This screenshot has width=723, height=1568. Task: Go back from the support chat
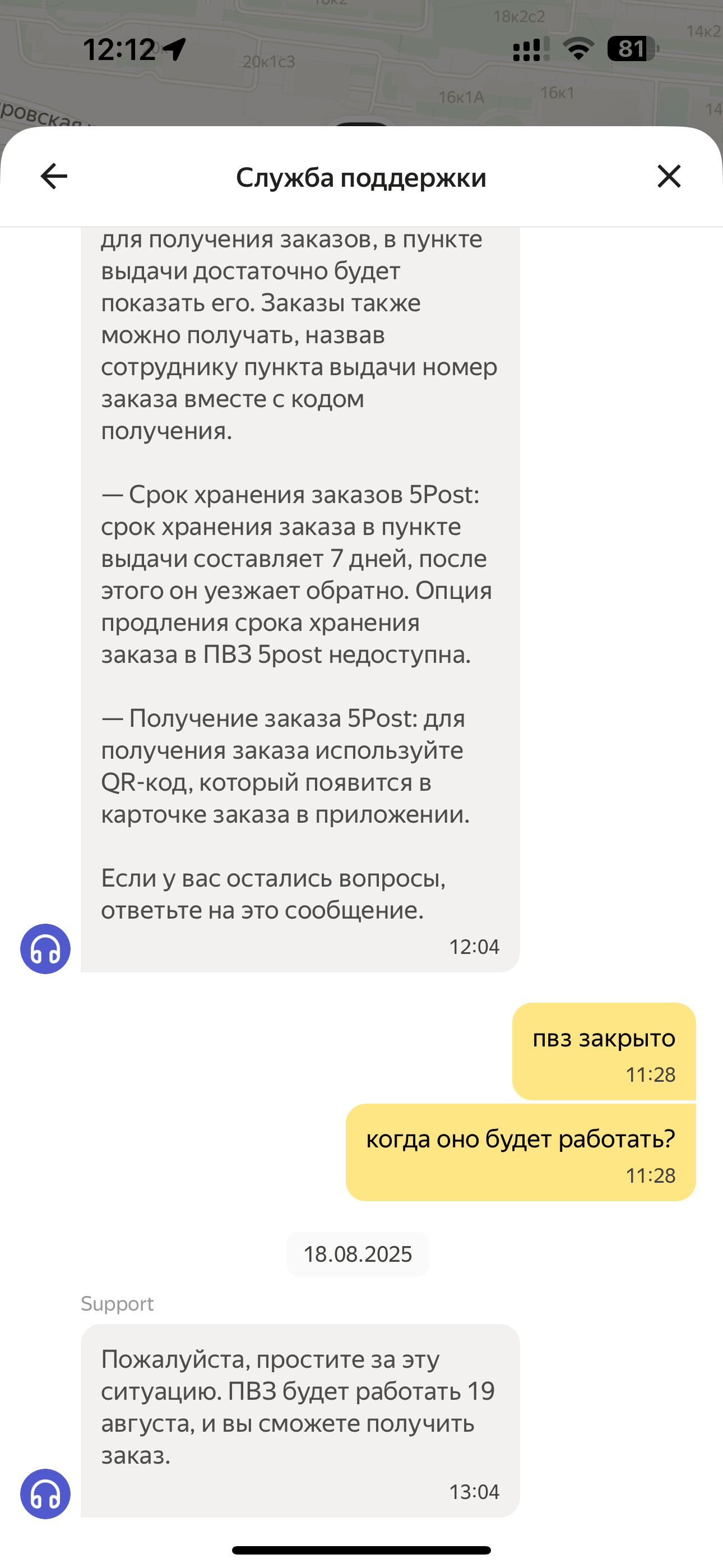54,177
